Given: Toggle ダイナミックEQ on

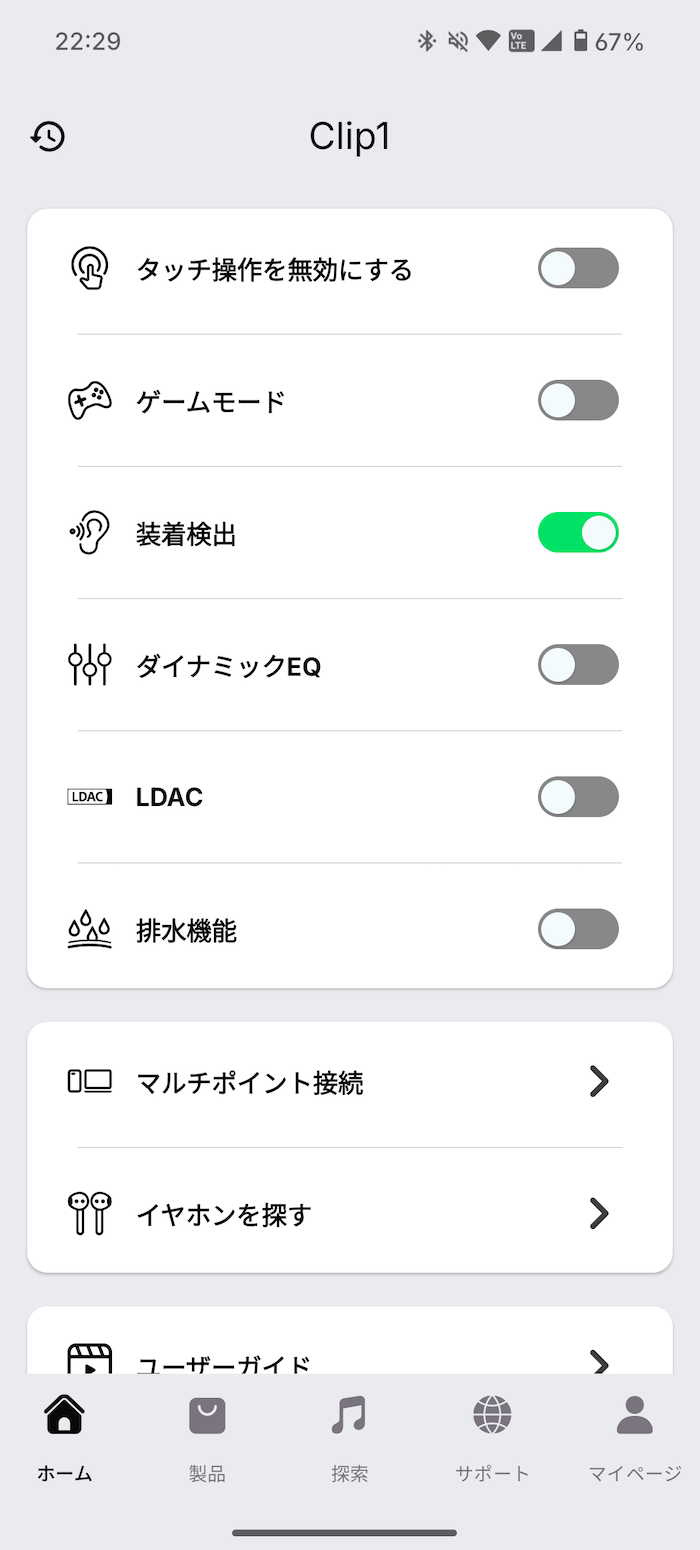Looking at the screenshot, I should [x=578, y=665].
